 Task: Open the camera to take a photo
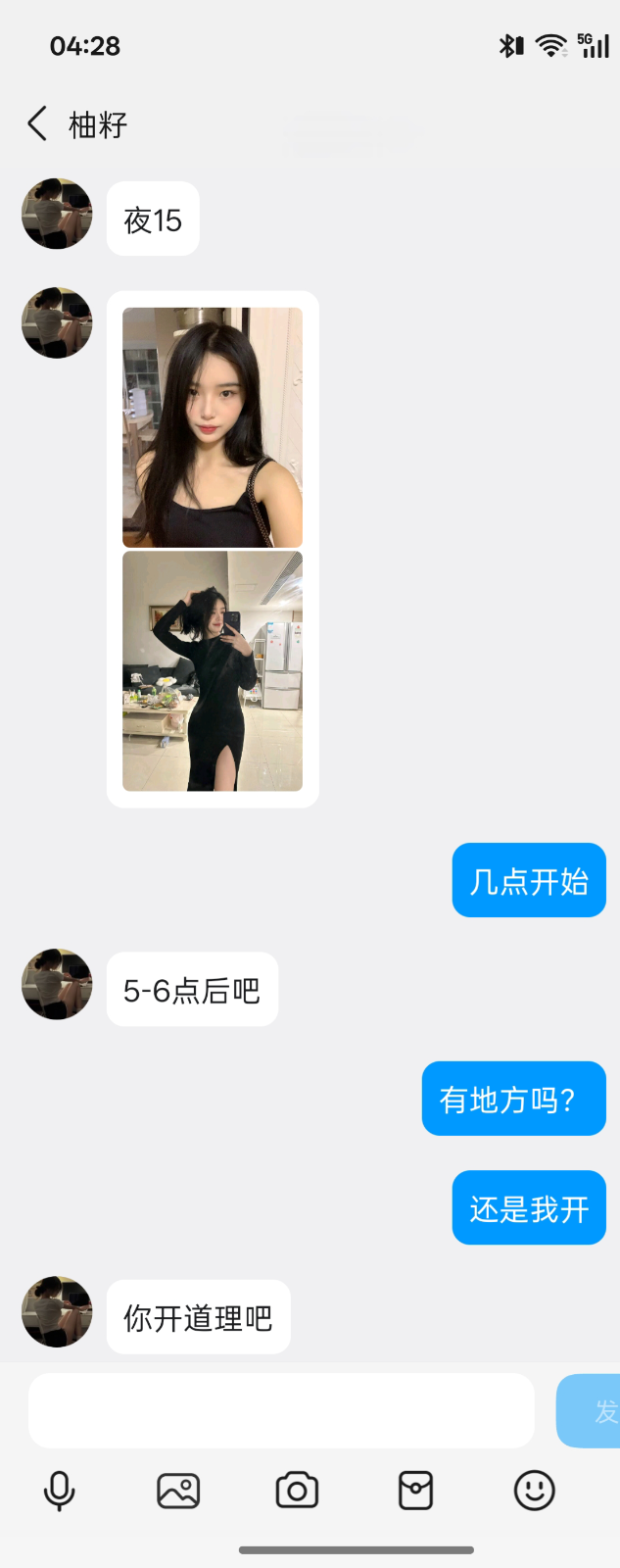(x=297, y=1491)
